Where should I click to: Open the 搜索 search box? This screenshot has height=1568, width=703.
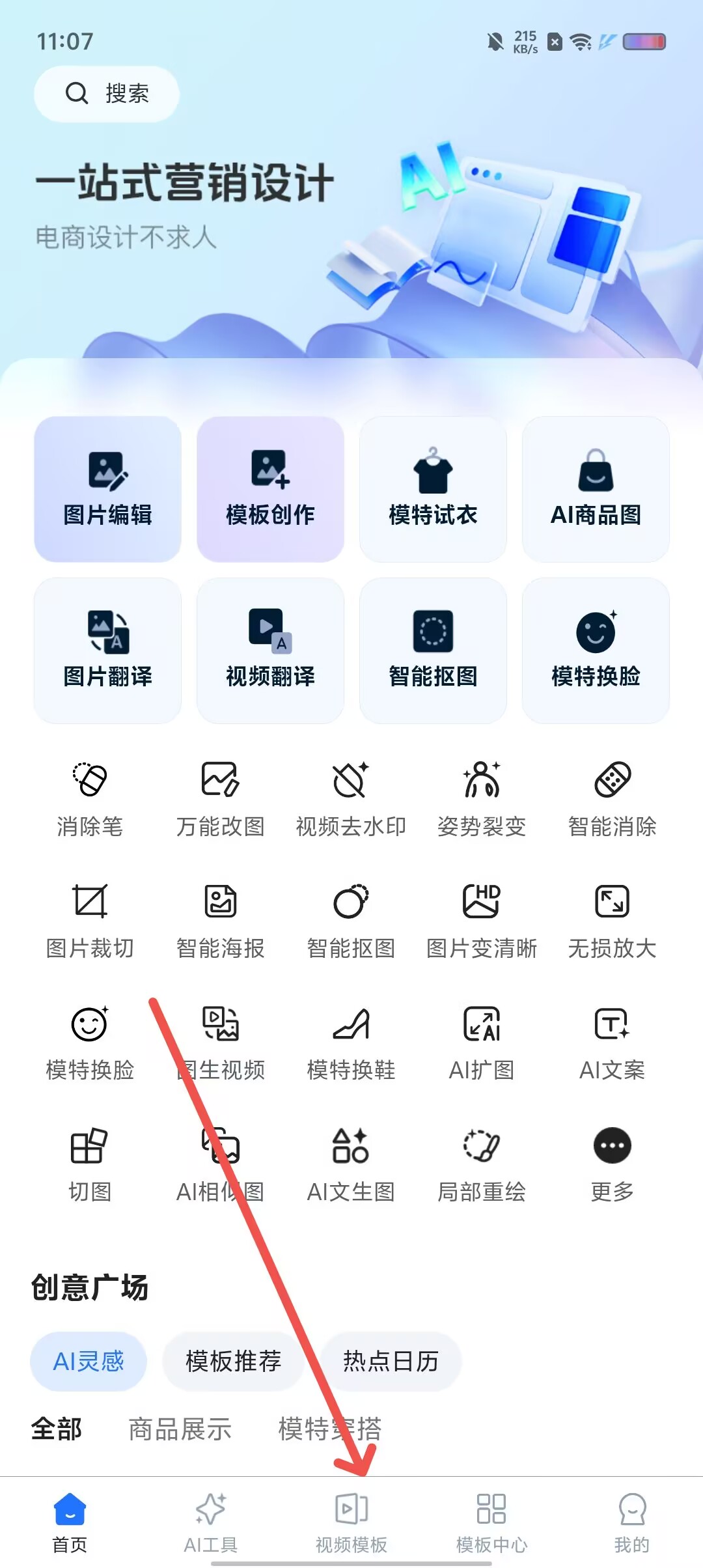coord(107,94)
